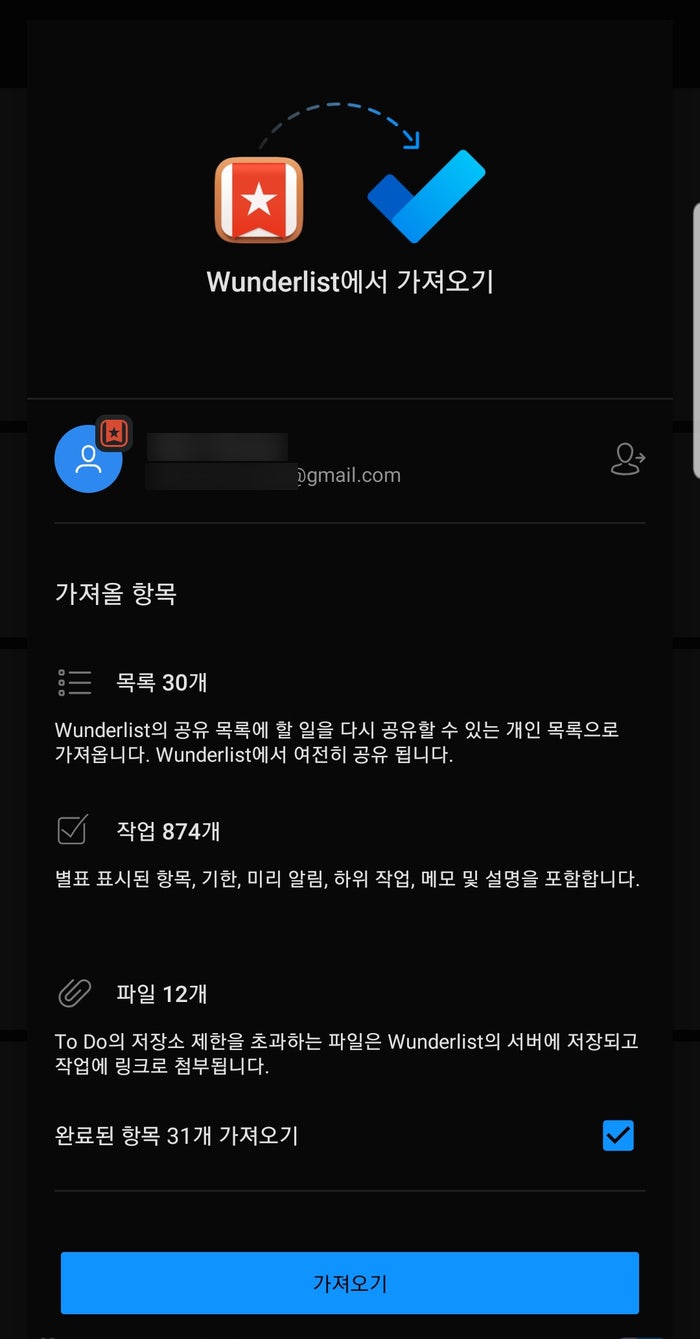The width and height of the screenshot is (700, 1339).
Task: Tap the 가져오기 import button
Action: [349, 1283]
